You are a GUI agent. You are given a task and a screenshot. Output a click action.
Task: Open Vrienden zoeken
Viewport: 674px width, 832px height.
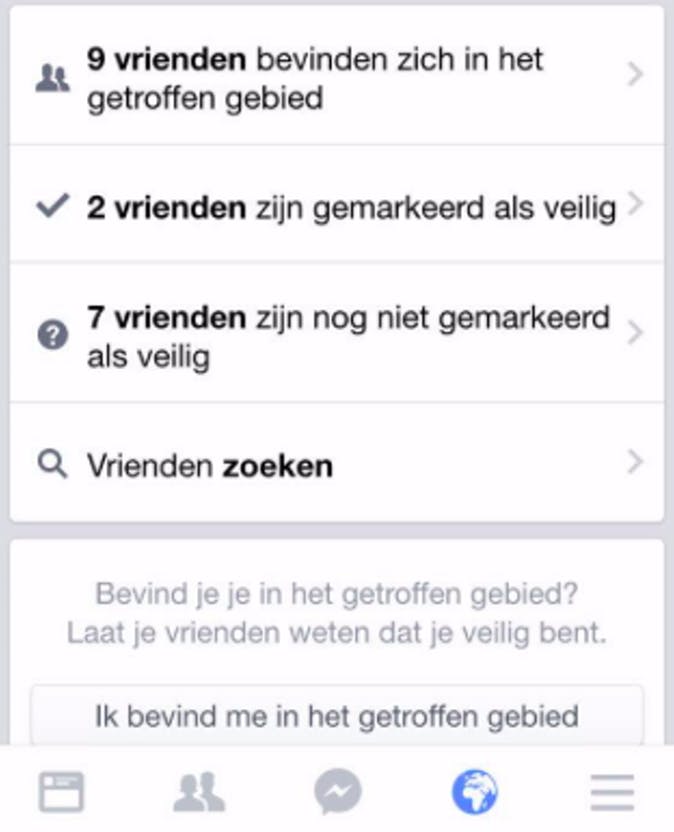(x=336, y=464)
